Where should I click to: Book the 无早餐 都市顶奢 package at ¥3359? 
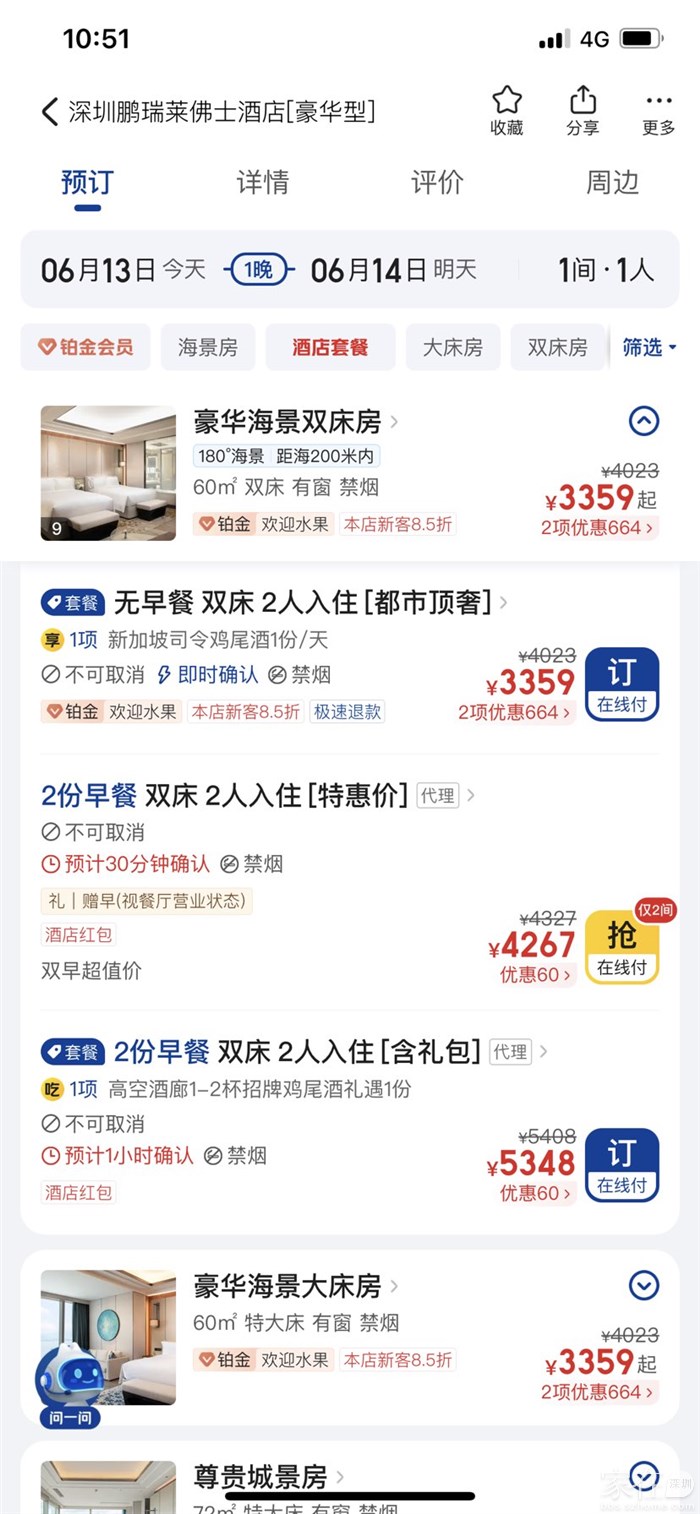click(x=621, y=684)
